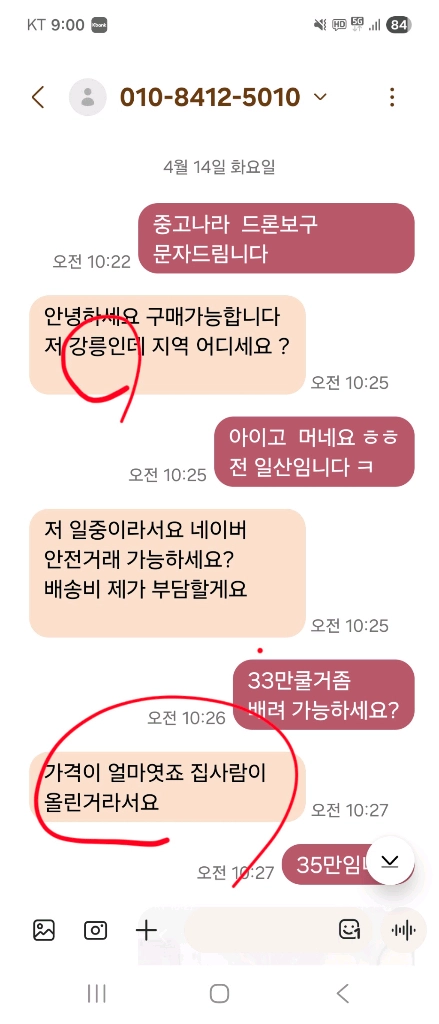Attach a picture from the gallery icon
Screen dimensions: 439x1024
click(x=44, y=930)
